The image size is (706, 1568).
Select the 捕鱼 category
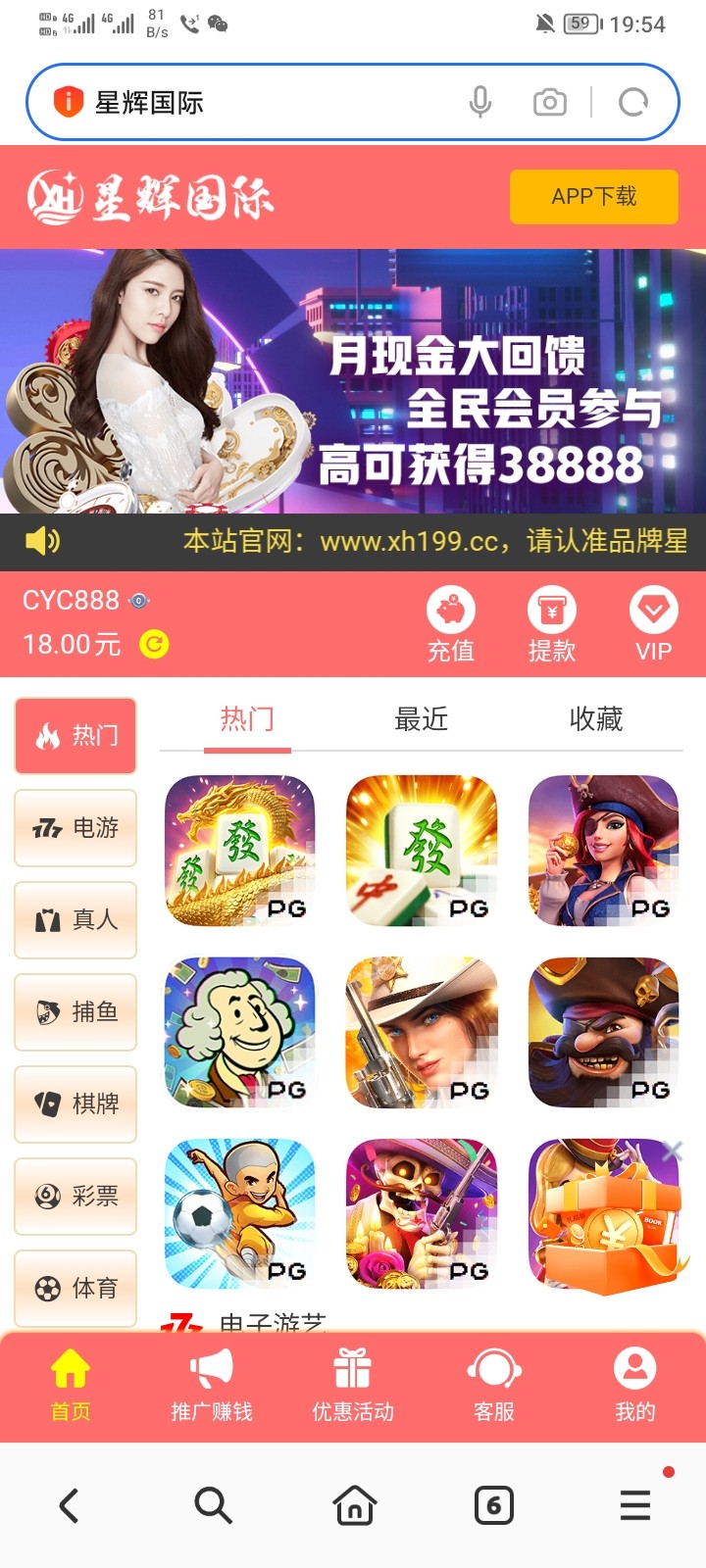pyautogui.click(x=76, y=1012)
